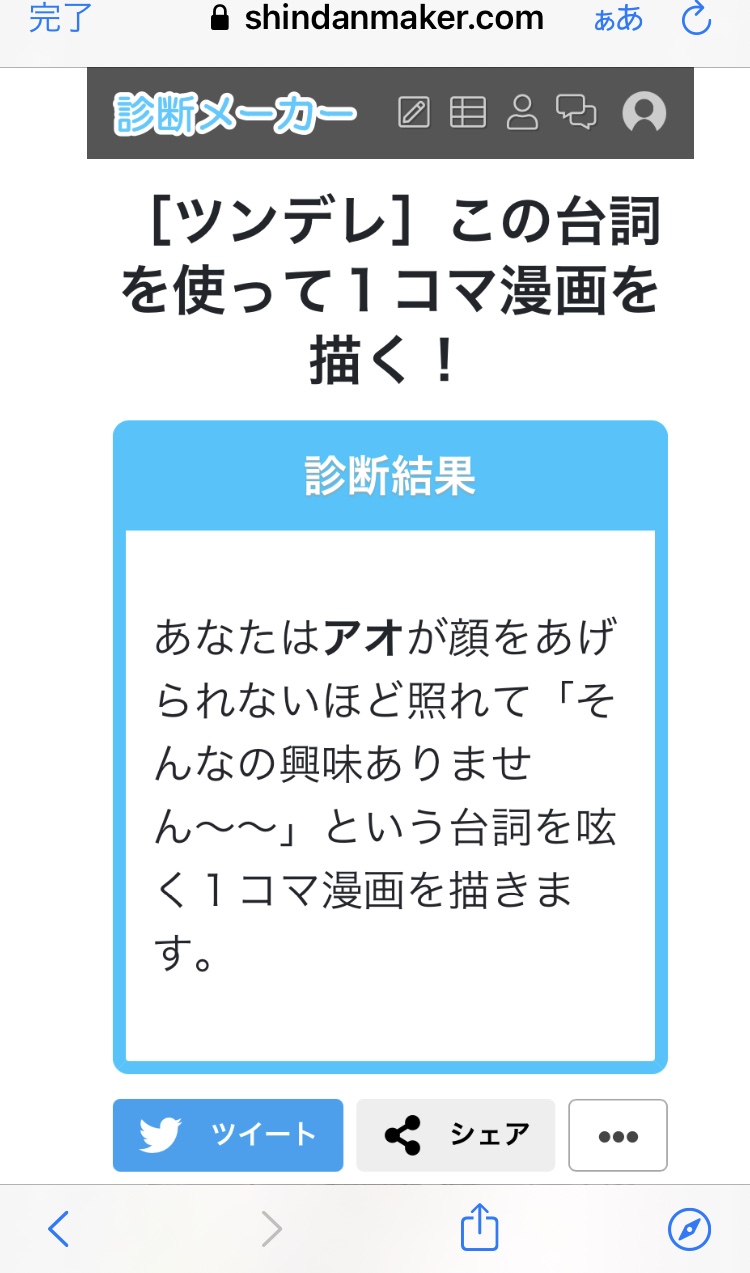
Task: Open the chat bubbles icon in header
Action: (x=576, y=112)
